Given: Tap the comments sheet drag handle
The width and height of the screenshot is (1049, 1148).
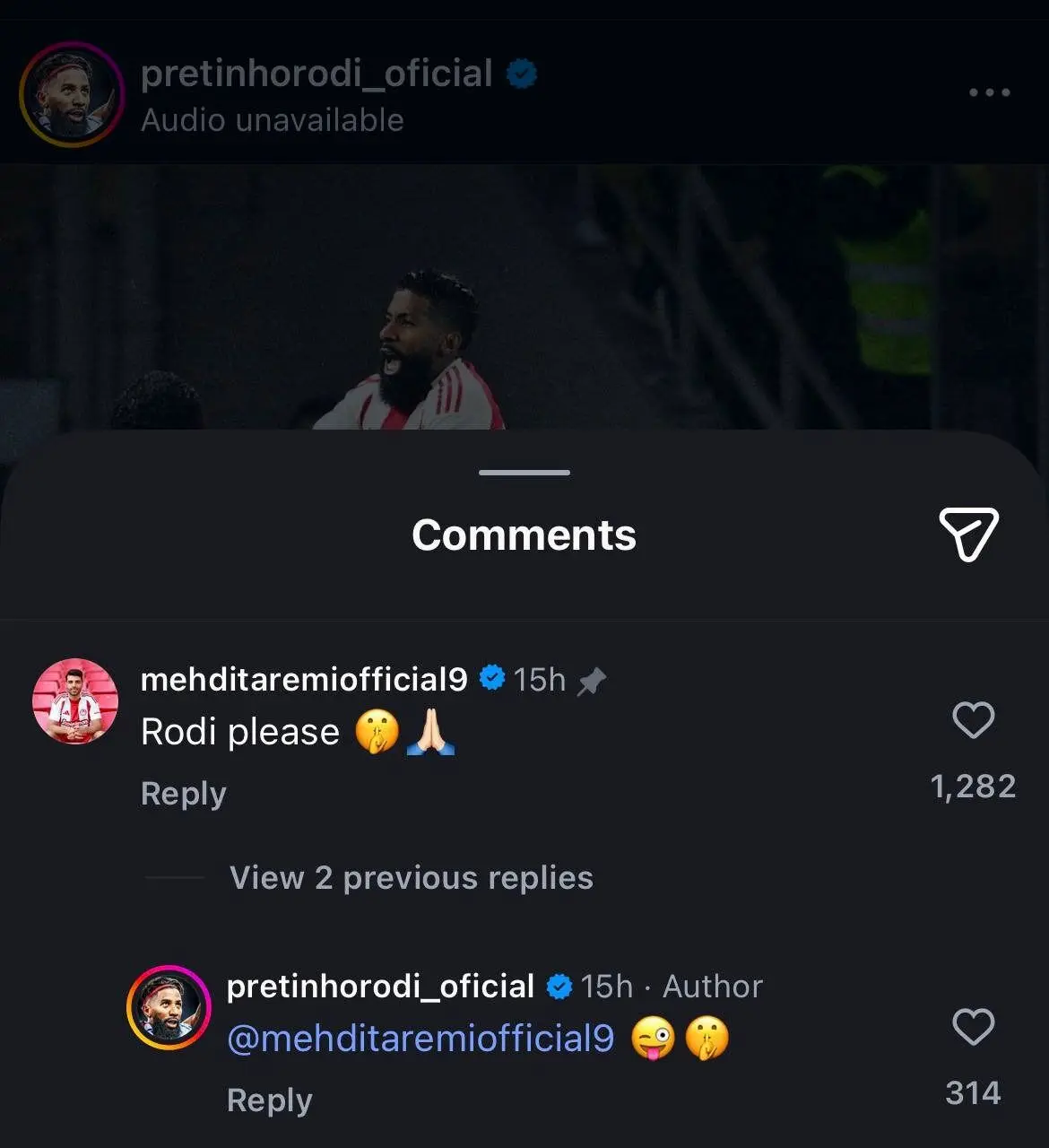Looking at the screenshot, I should (x=524, y=473).
